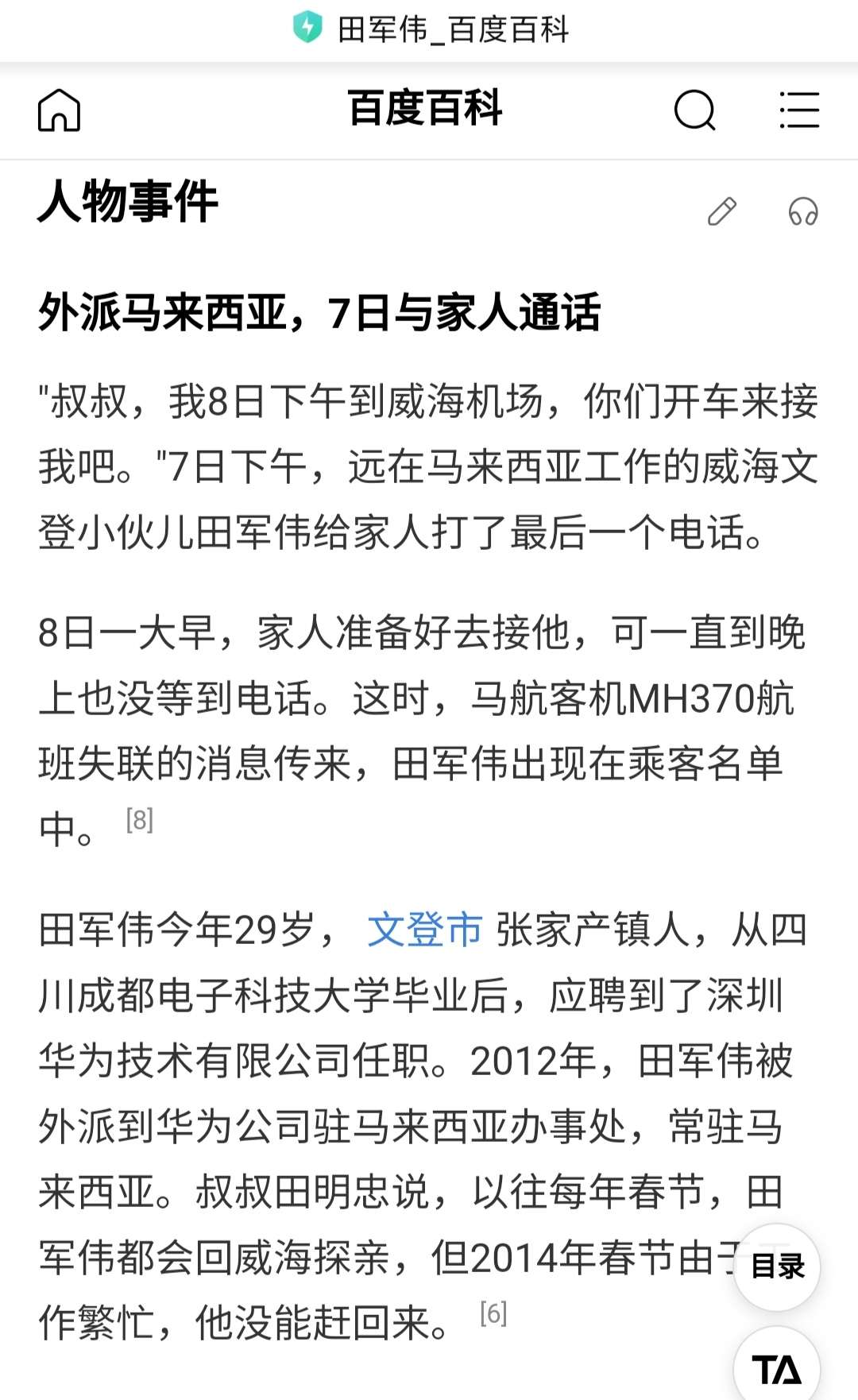
Task: Go to the Baidu Baike home icon
Action: pyautogui.click(x=60, y=110)
